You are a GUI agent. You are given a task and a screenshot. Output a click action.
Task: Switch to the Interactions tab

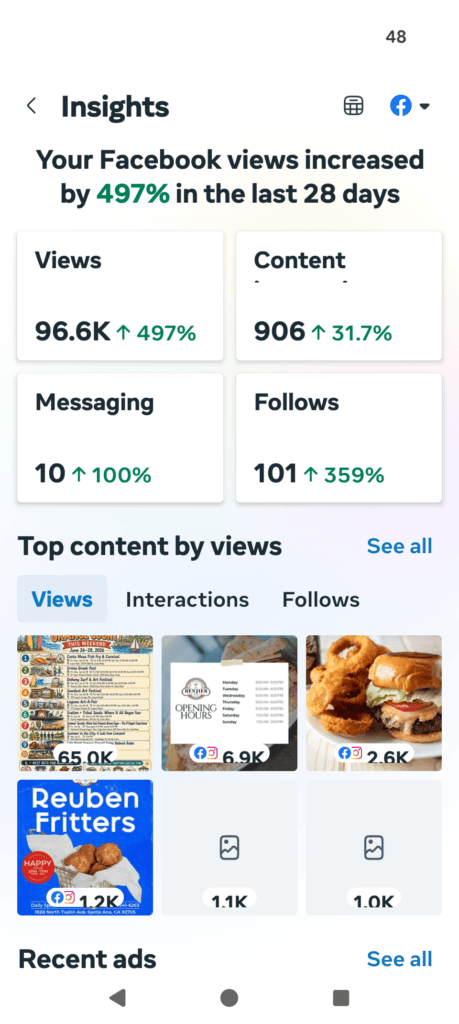coord(187,599)
